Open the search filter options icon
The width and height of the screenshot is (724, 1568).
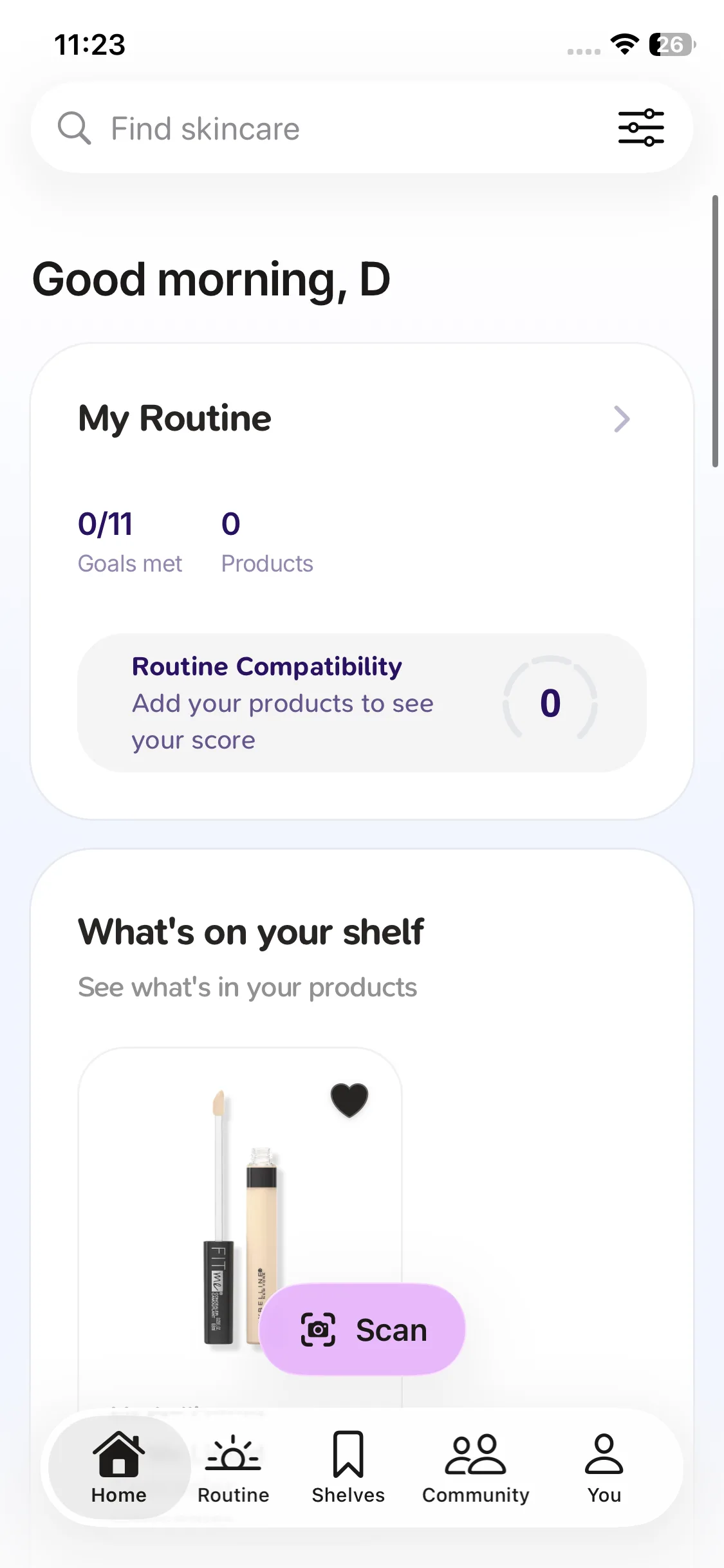click(640, 127)
